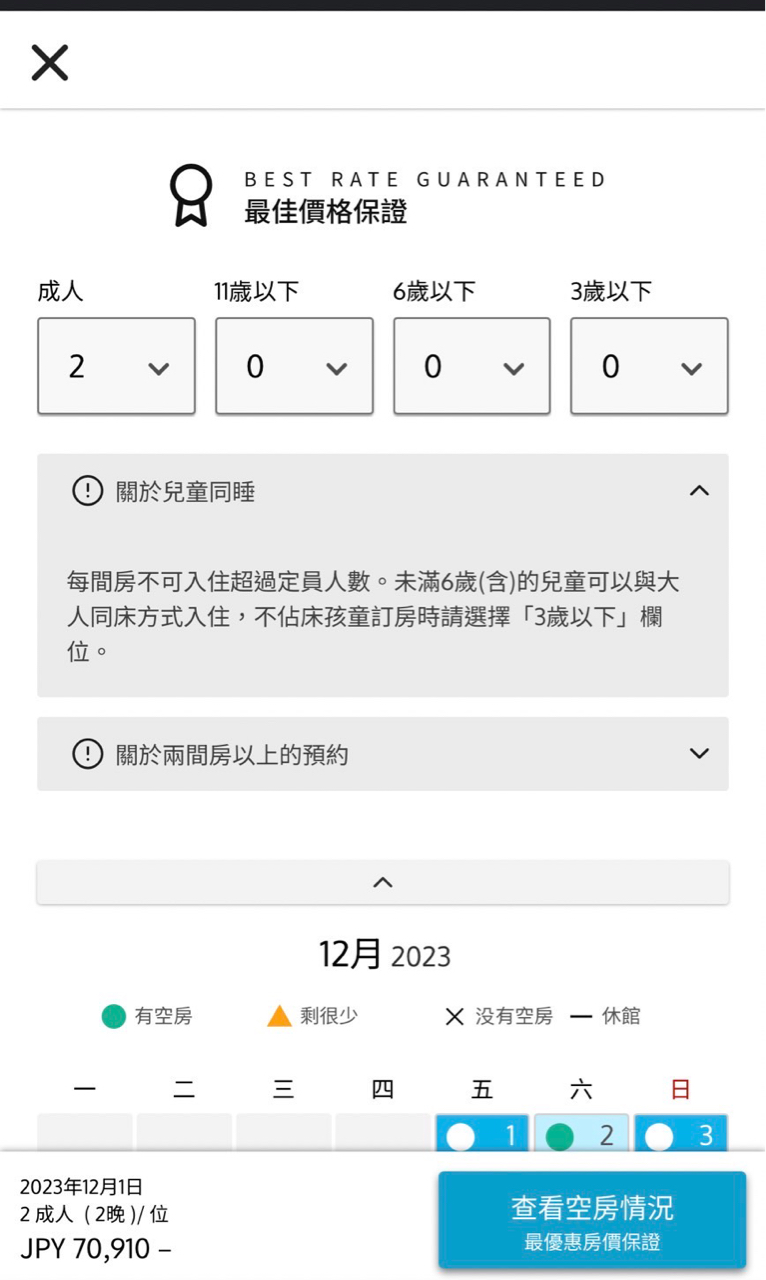The height and width of the screenshot is (1280, 766).
Task: Open the 3歲以下 children dropdown
Action: pos(649,366)
